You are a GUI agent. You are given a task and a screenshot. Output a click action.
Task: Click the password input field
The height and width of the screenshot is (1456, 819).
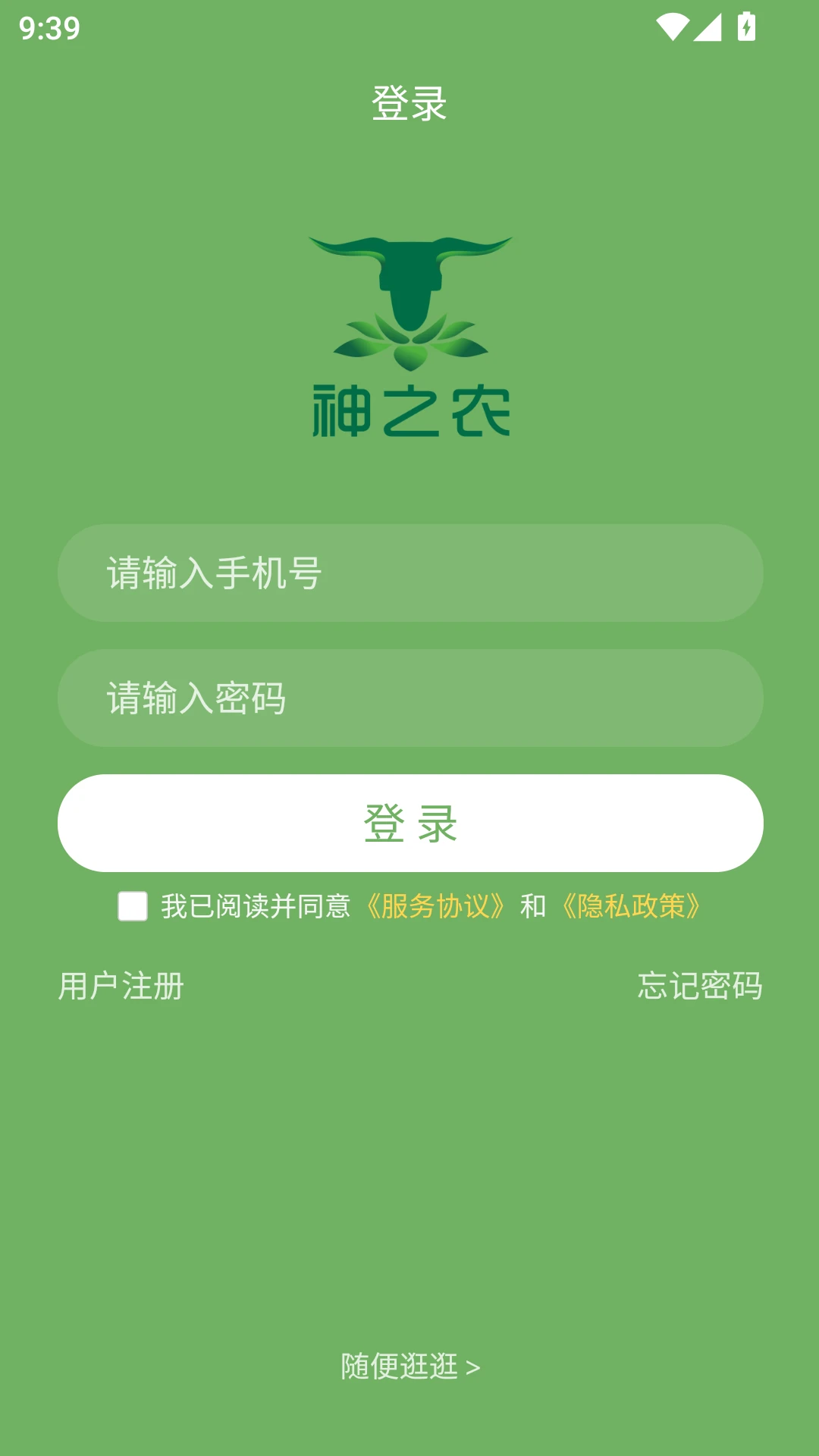(409, 698)
